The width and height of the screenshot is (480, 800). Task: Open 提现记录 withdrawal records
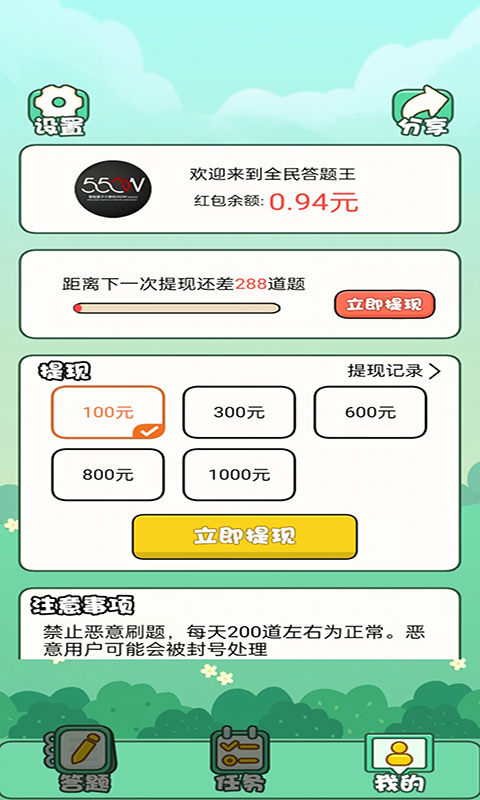pyautogui.click(x=394, y=371)
